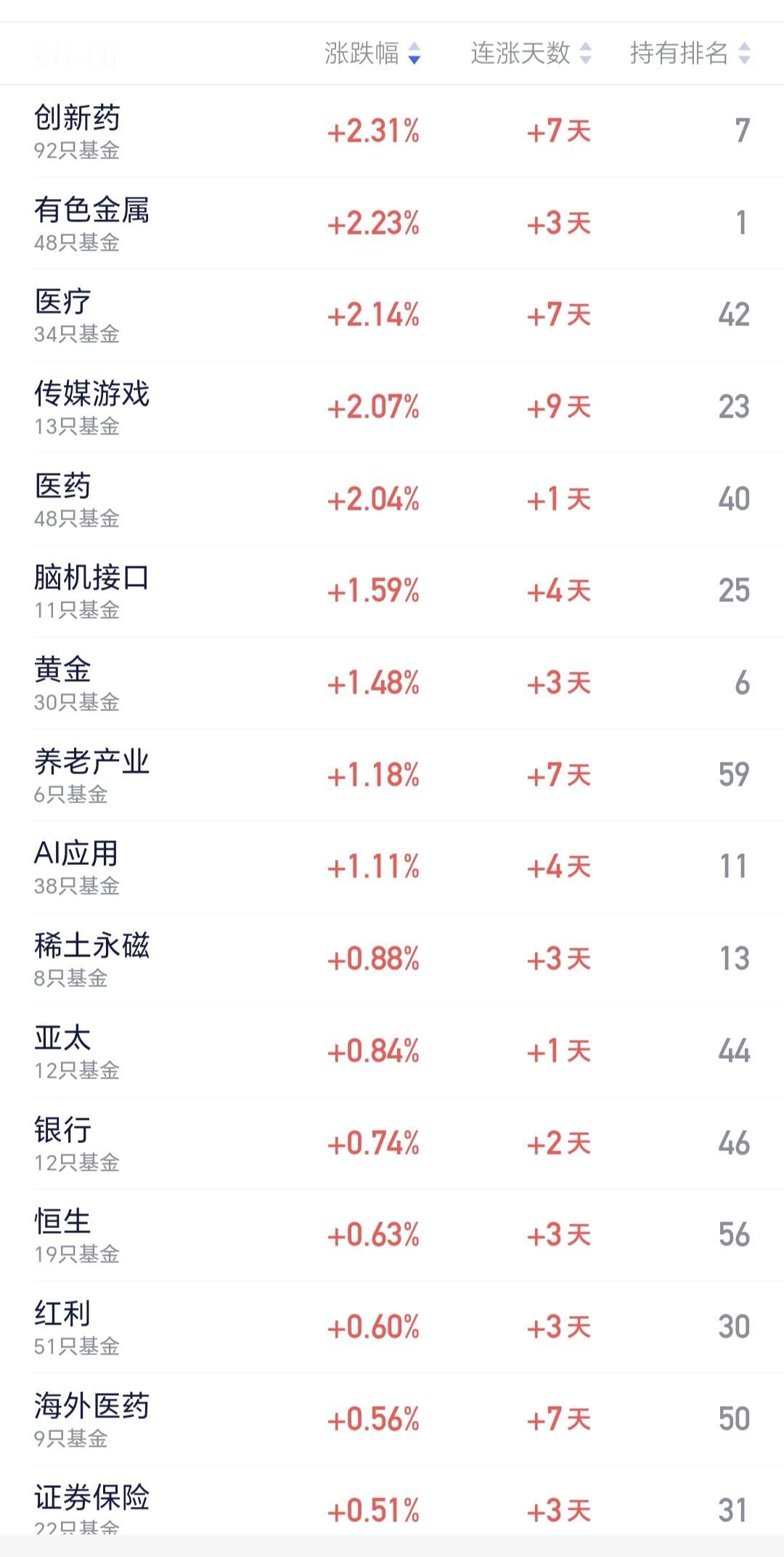Viewport: 784px width, 1557px height.
Task: Open the 养老产业 sector
Action: point(392,776)
